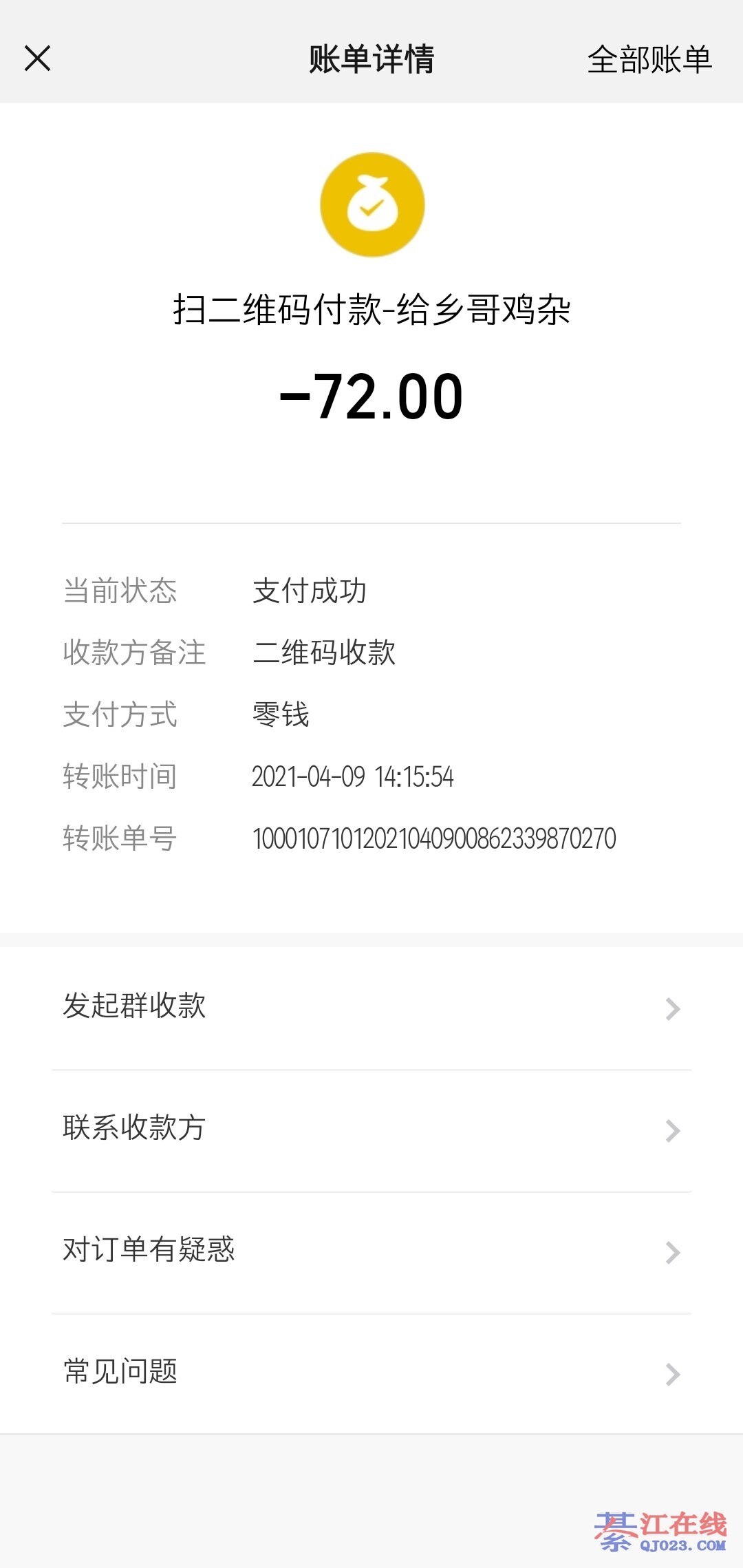This screenshot has height=1568, width=743.
Task: View 常见问题 FAQ
Action: (371, 1373)
